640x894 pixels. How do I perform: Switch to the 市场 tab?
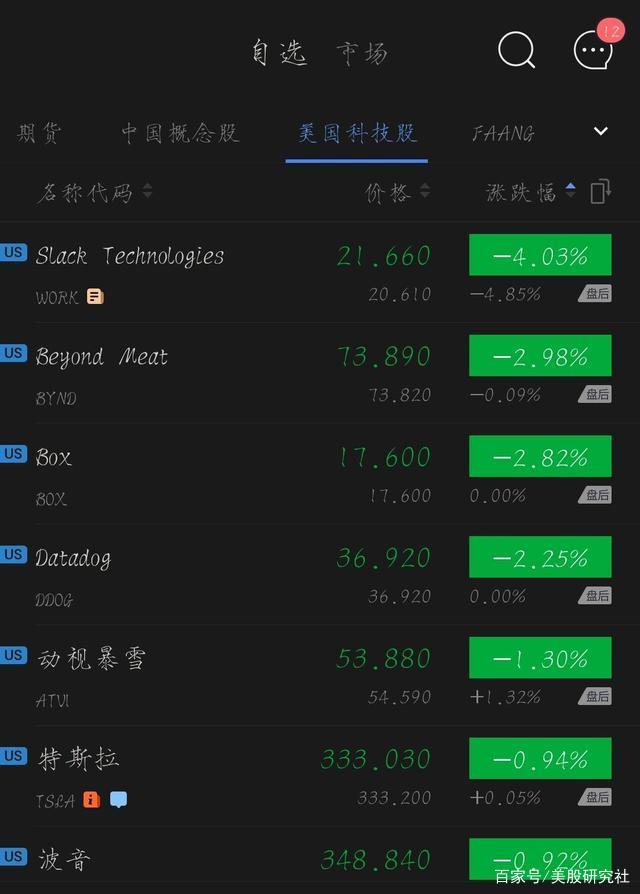362,54
